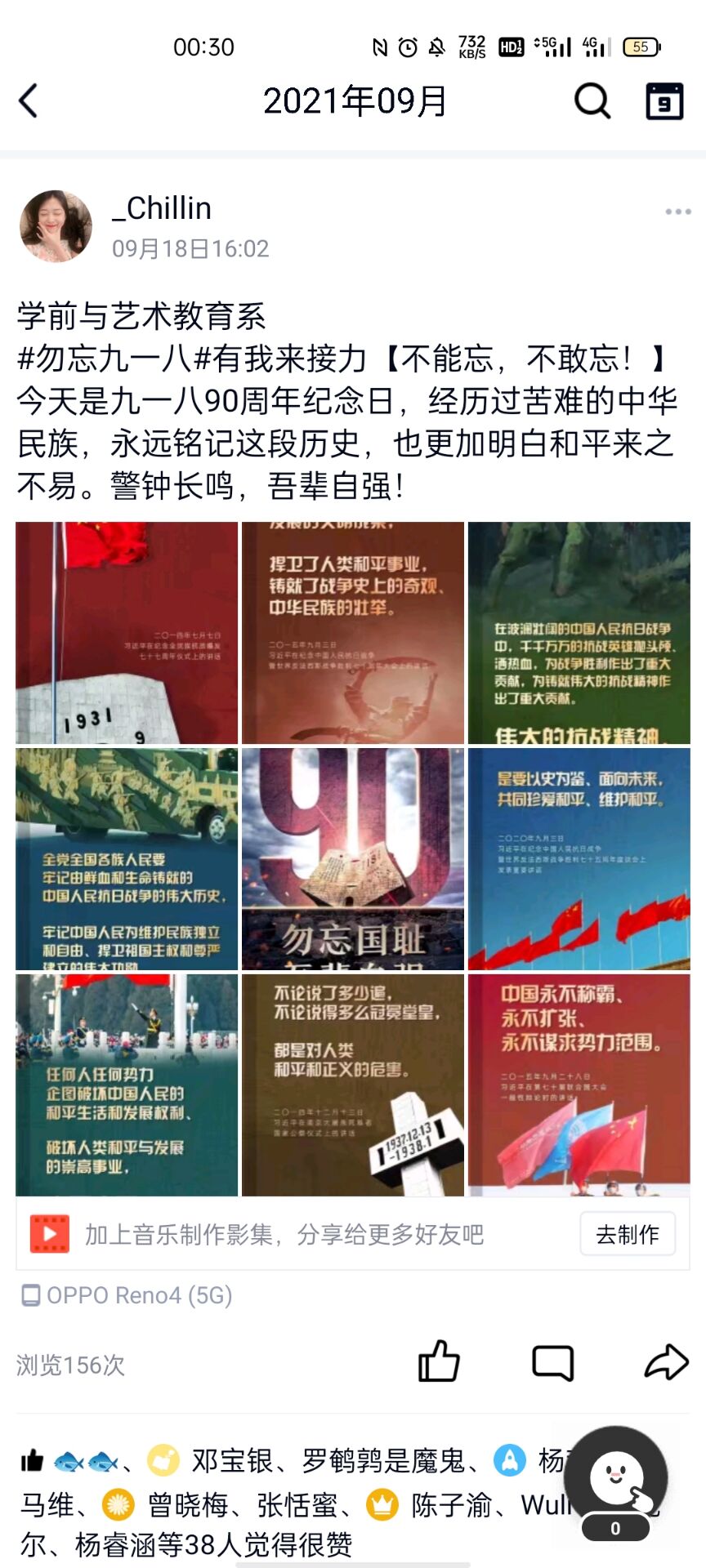This screenshot has width=706, height=1568.
Task: Open the red flag 1931 photo
Action: (127, 633)
